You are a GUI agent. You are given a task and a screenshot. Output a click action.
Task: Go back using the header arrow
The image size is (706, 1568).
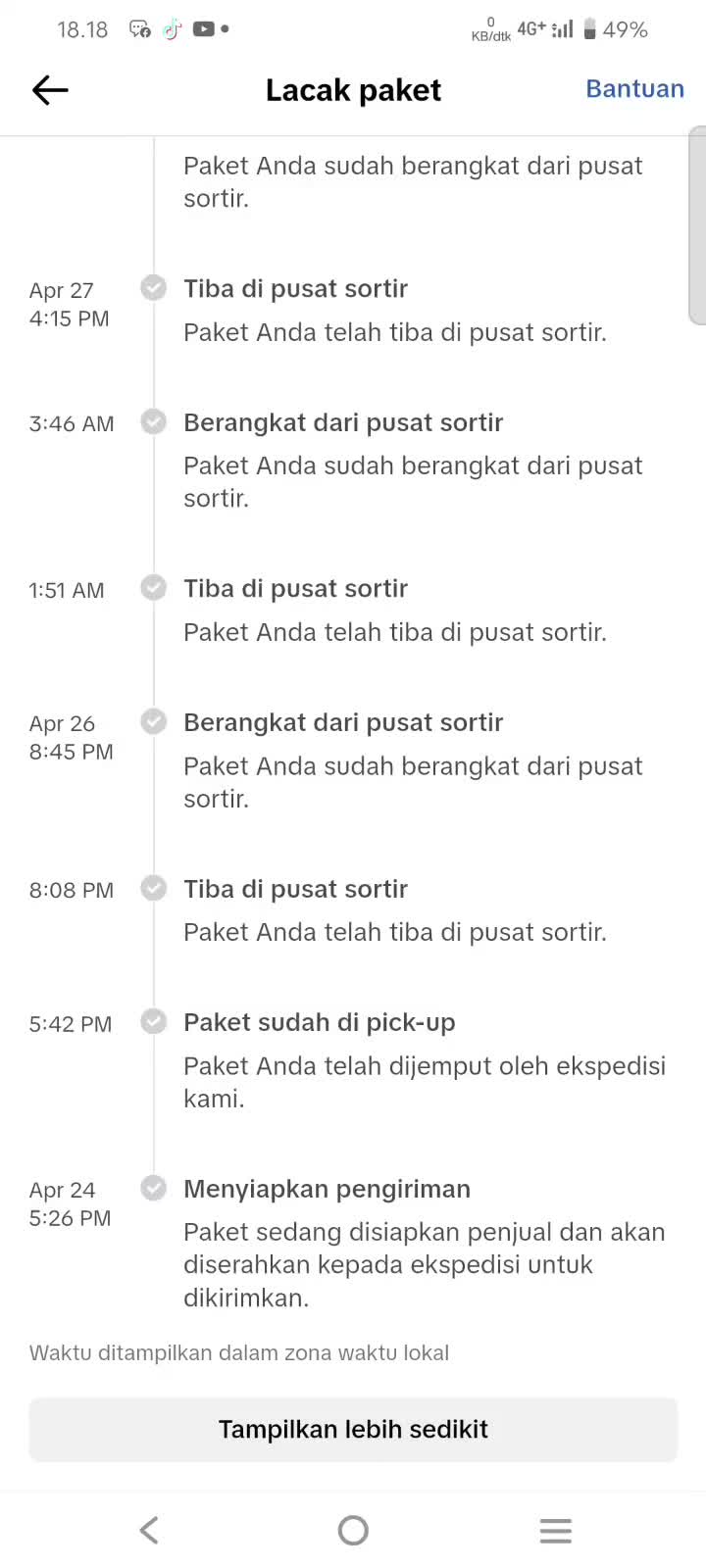(x=50, y=90)
